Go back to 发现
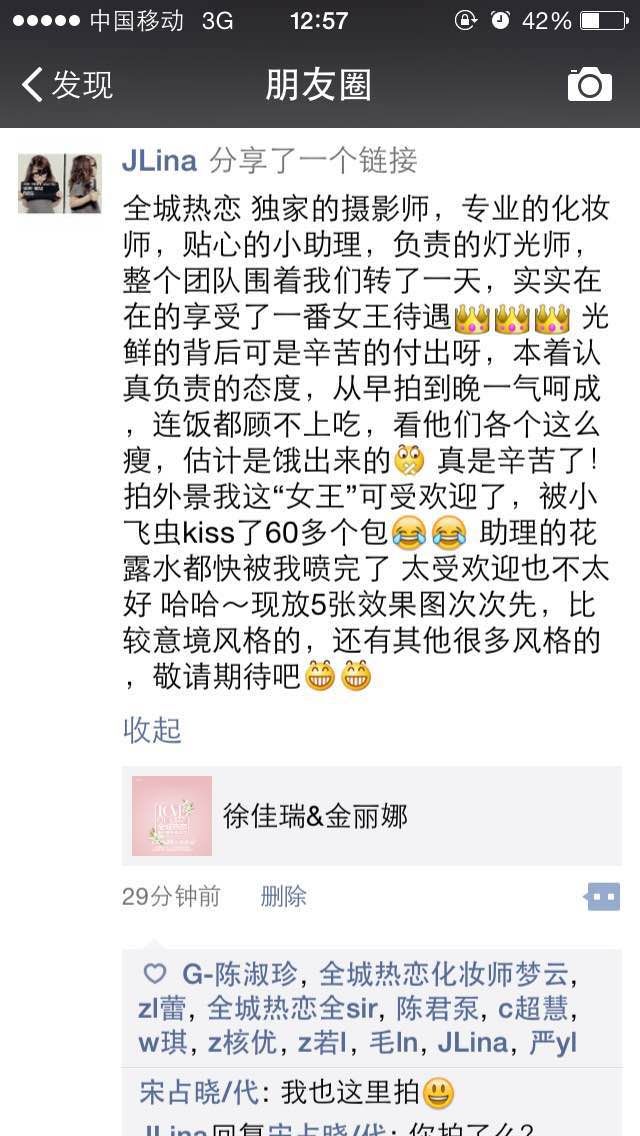Screen dimensions: 640x1136 [x=67, y=85]
